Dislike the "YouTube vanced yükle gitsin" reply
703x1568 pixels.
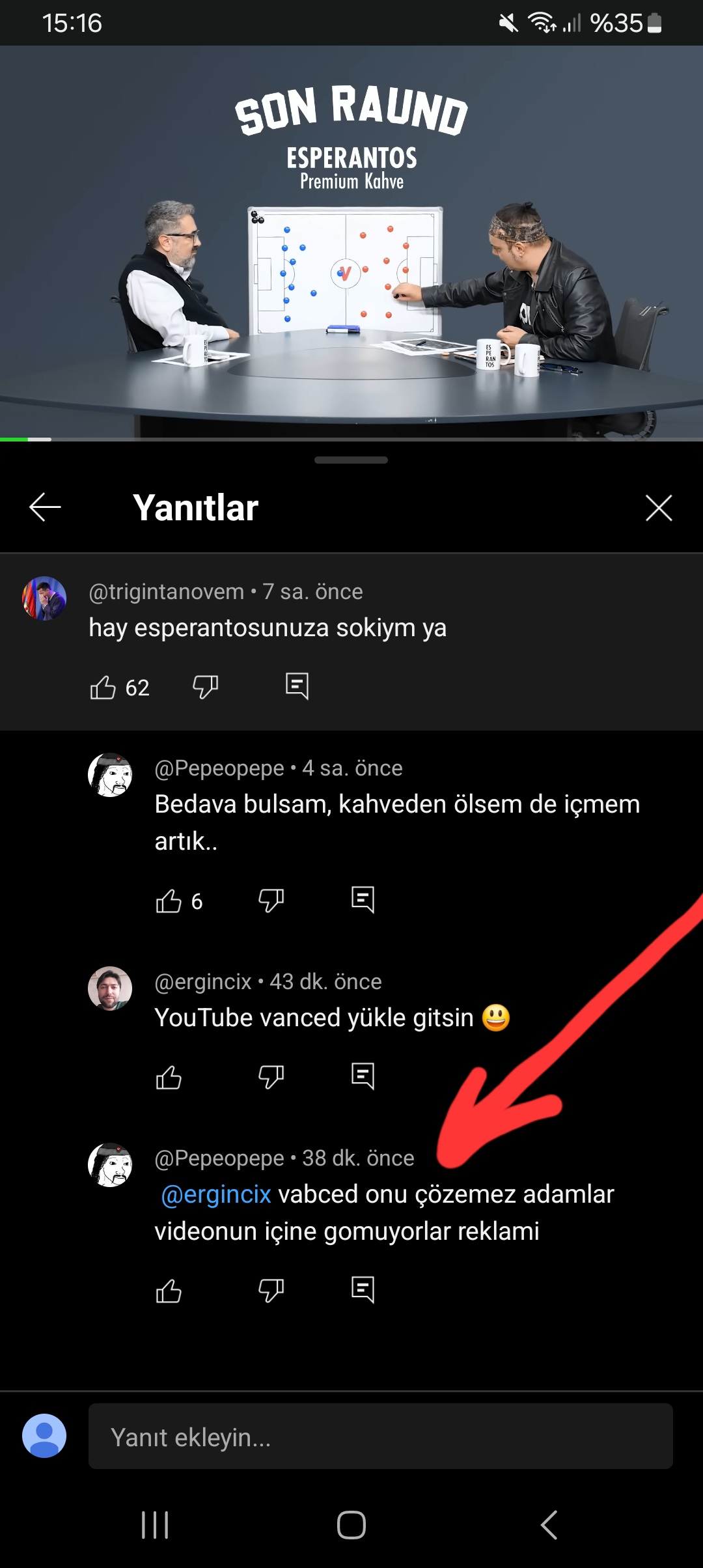(x=271, y=1076)
